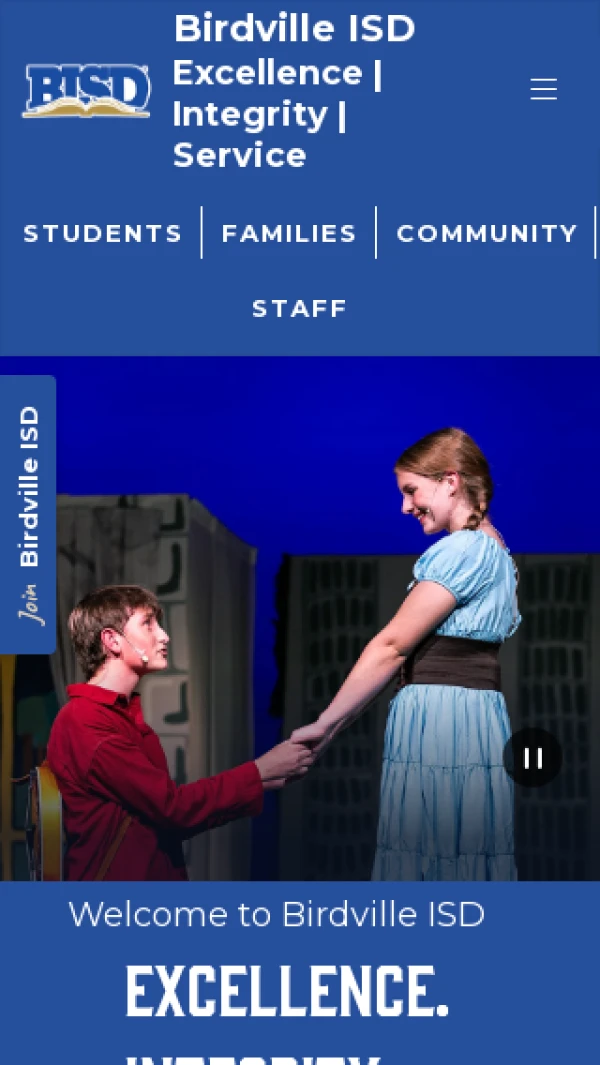Open the Staff section
The height and width of the screenshot is (1065, 600).
(x=299, y=308)
